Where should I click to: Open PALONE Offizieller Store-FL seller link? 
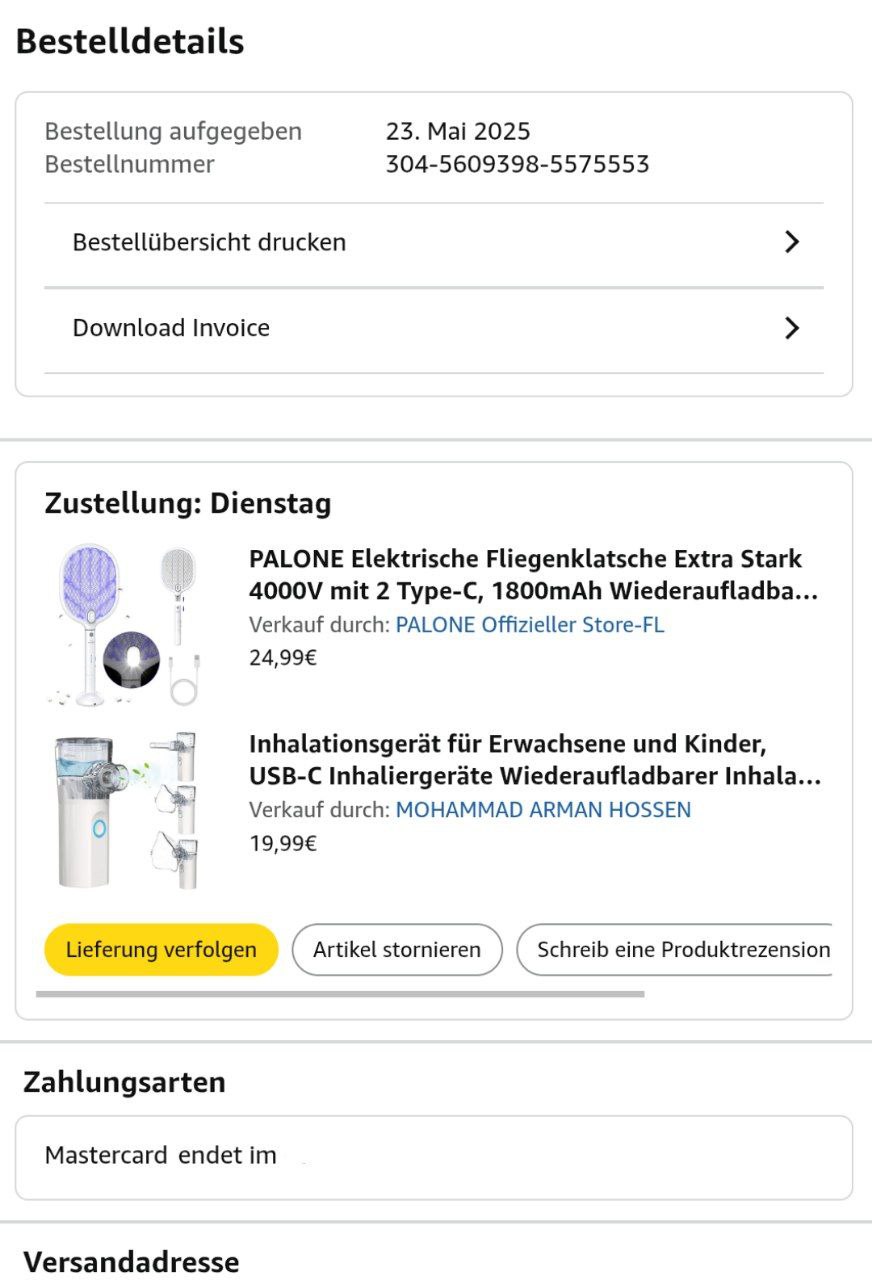[x=529, y=626]
